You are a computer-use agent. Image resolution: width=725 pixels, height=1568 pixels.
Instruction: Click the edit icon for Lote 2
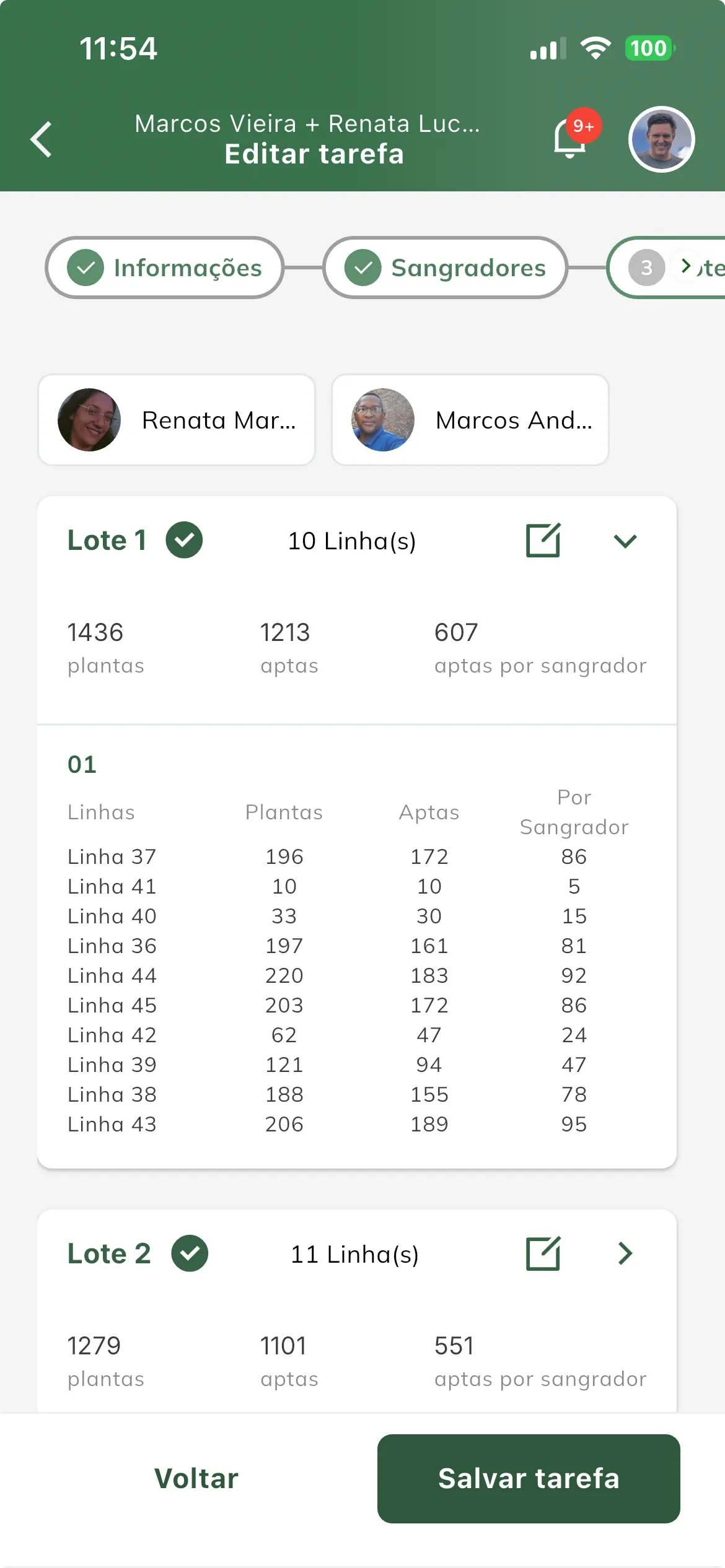(x=542, y=1253)
